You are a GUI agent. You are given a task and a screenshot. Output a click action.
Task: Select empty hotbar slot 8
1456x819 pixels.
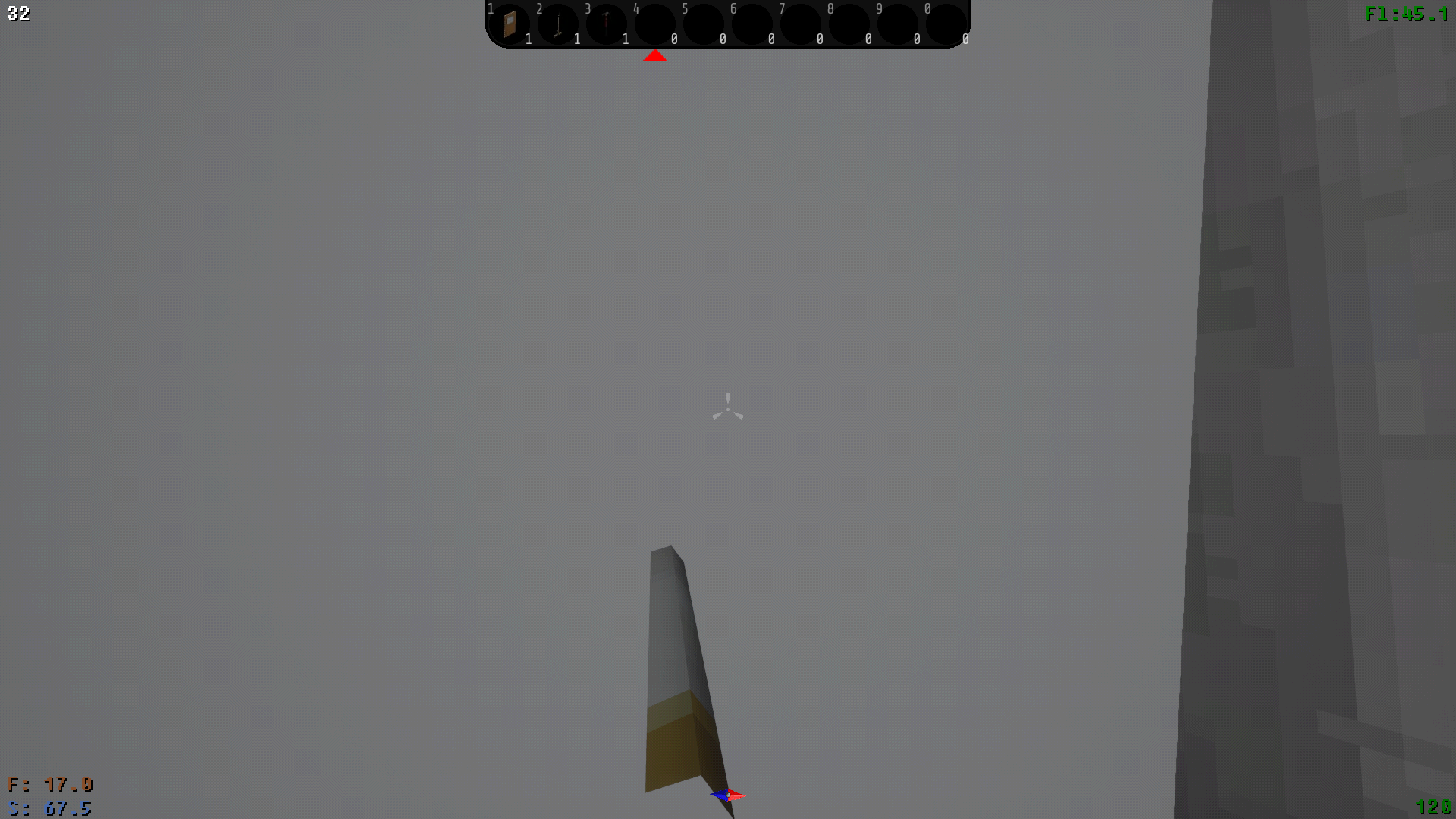(x=849, y=24)
